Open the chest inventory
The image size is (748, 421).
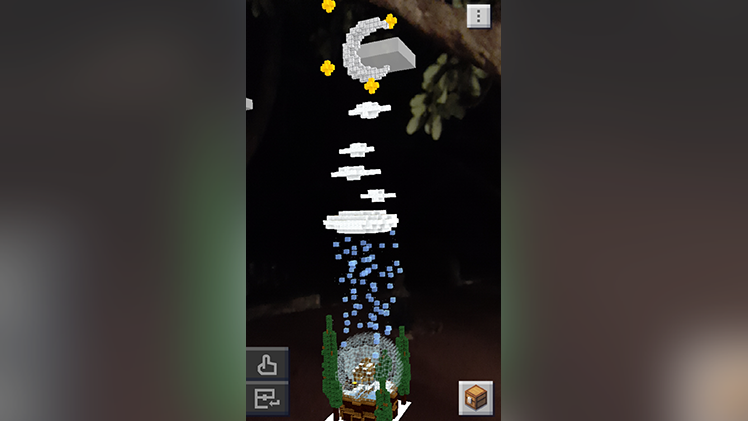476,397
